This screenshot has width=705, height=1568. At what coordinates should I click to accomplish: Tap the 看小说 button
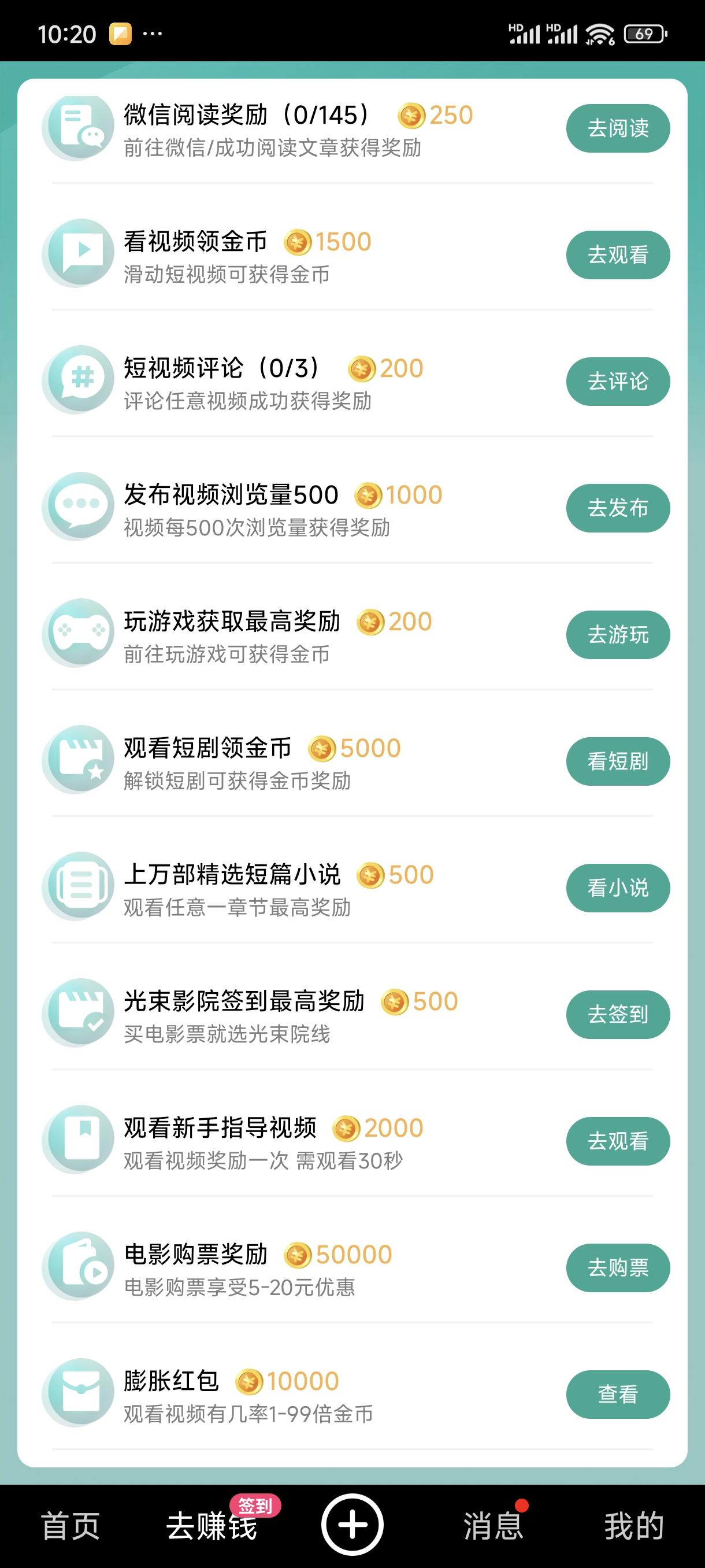pyautogui.click(x=617, y=888)
